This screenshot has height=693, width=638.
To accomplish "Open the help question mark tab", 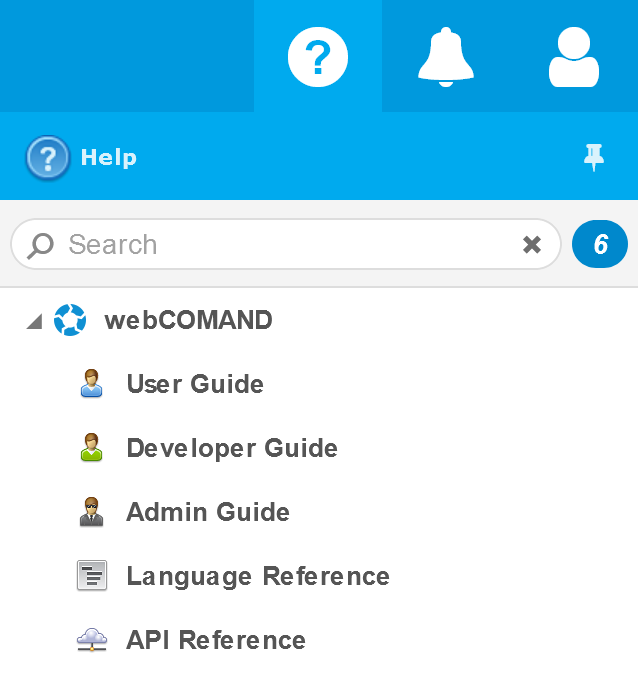I will (x=318, y=56).
